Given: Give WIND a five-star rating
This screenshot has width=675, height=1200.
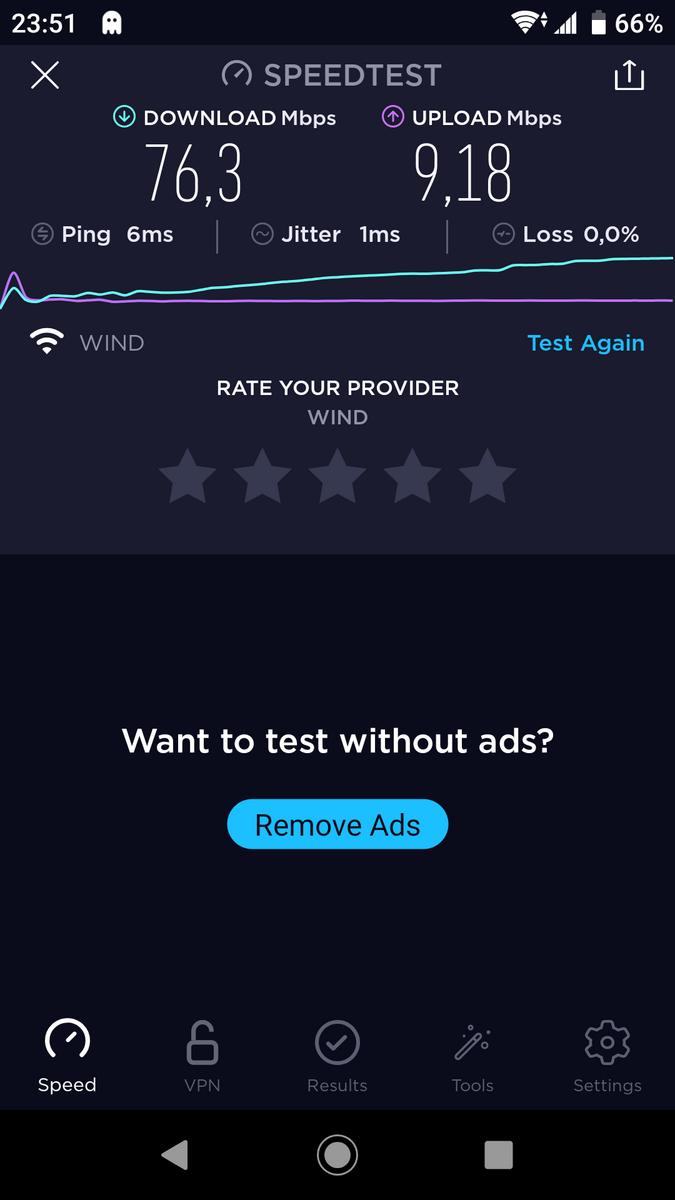Looking at the screenshot, I should coord(488,476).
